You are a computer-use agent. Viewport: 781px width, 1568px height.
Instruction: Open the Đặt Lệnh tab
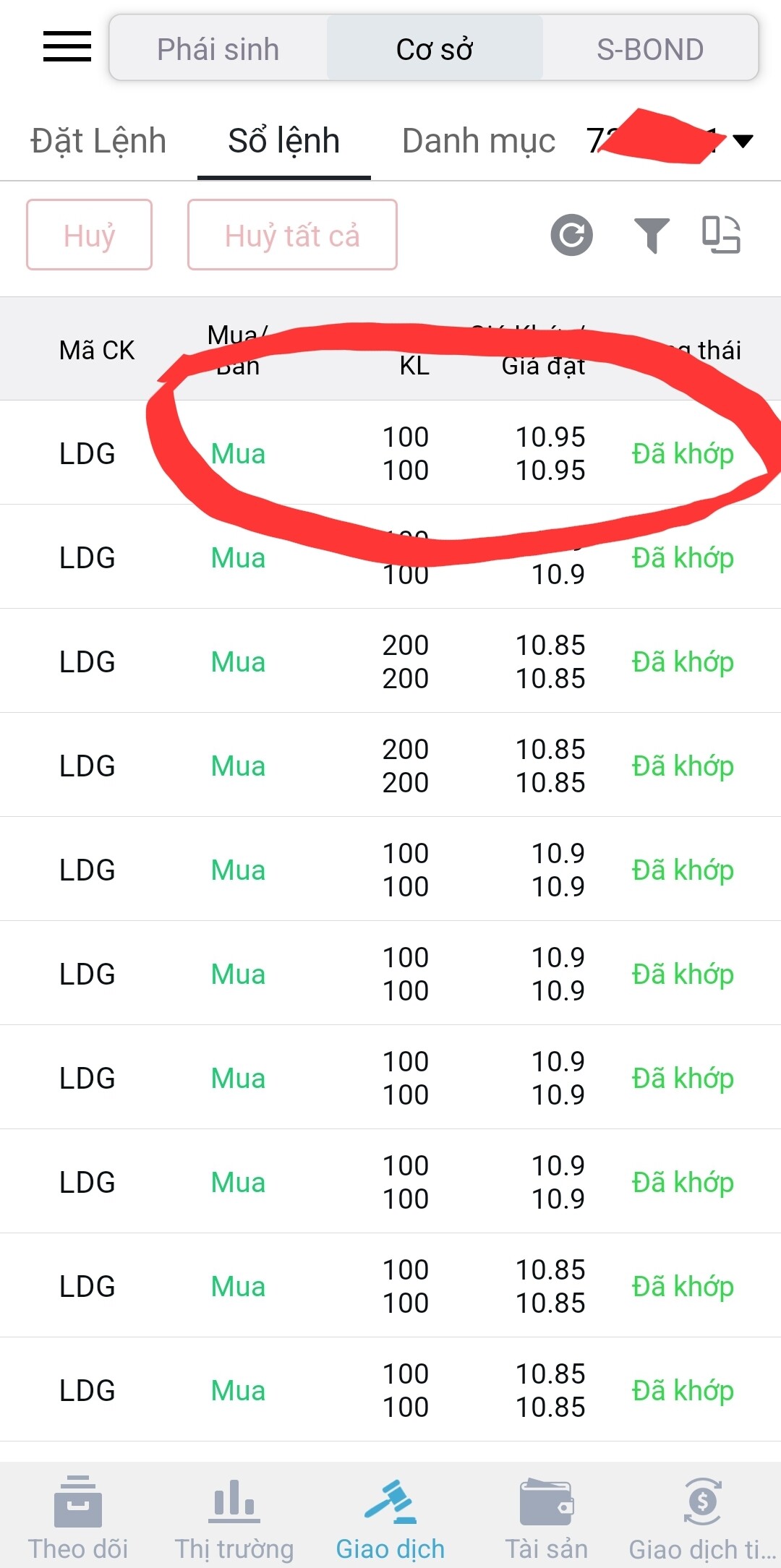coord(98,141)
